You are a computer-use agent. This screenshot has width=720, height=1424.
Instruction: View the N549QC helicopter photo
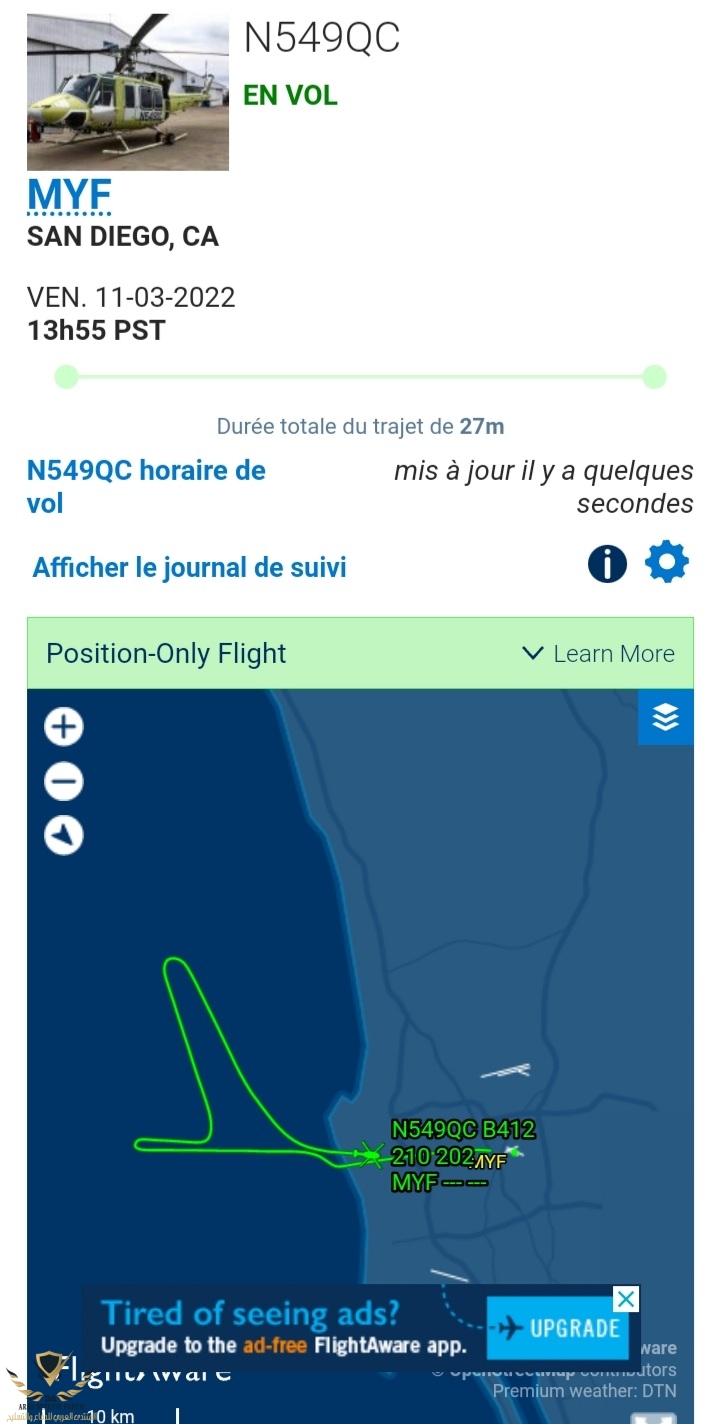[128, 92]
